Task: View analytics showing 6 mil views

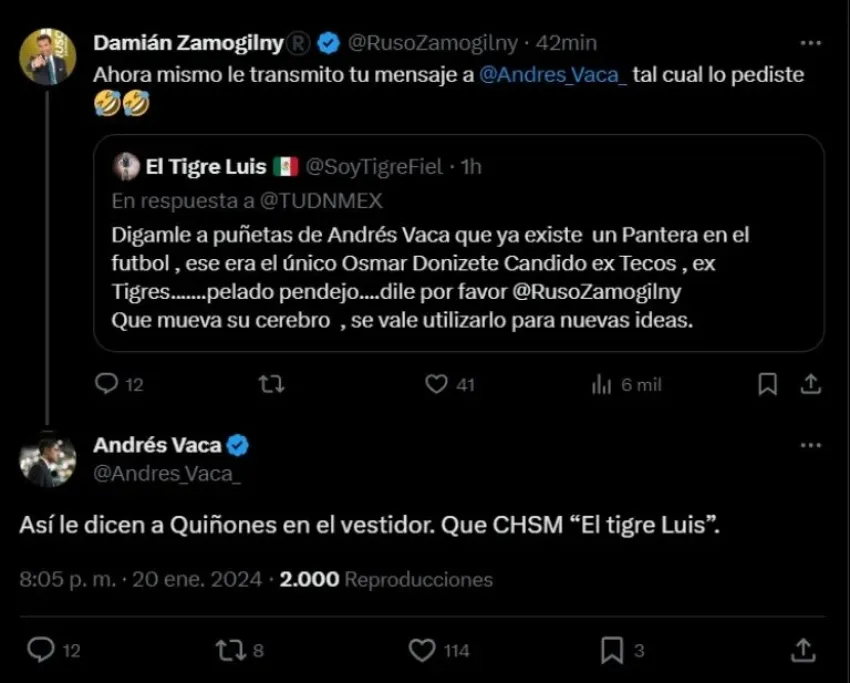Action: point(602,384)
